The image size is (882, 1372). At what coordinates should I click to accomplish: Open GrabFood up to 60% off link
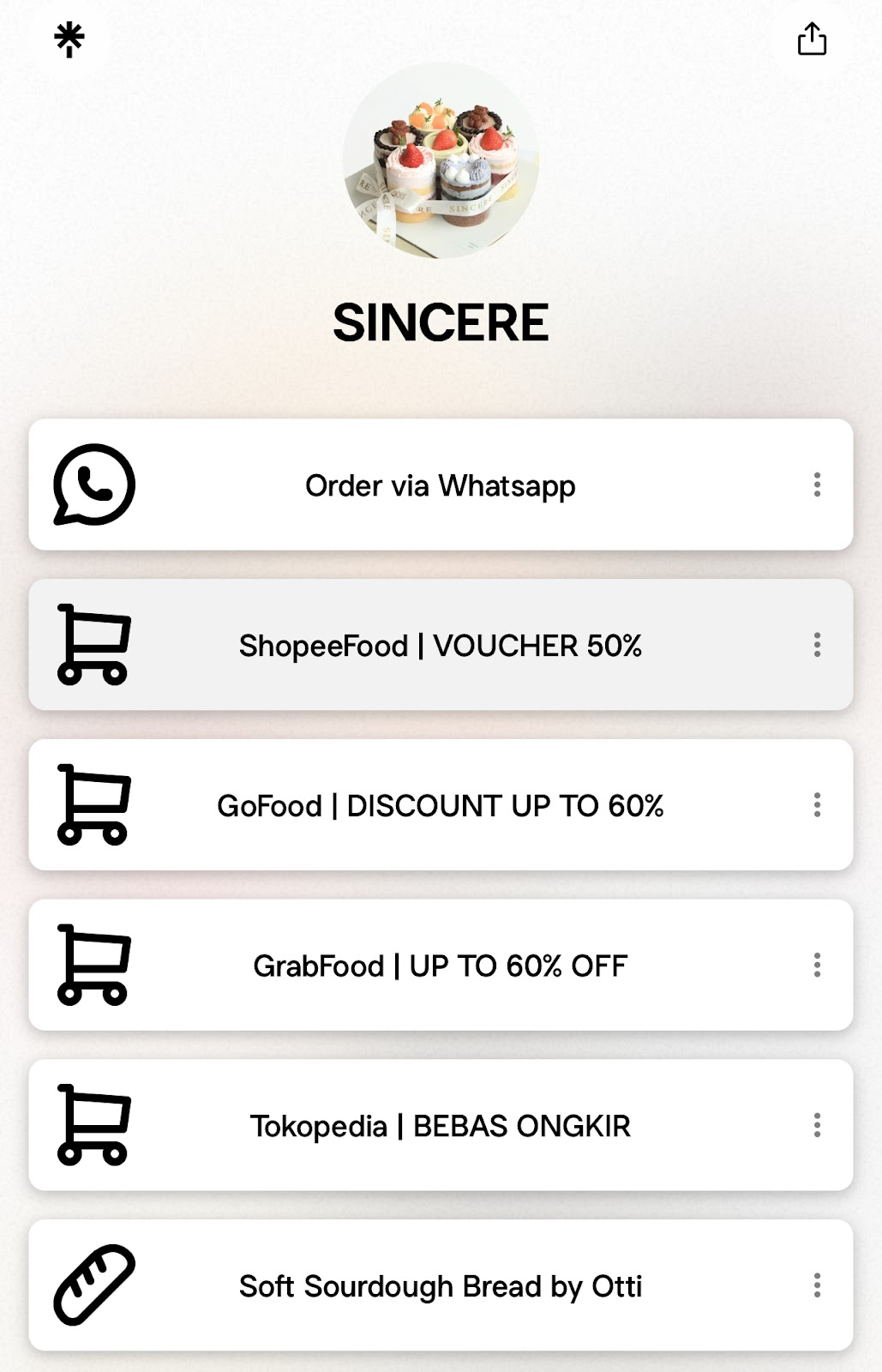440,966
